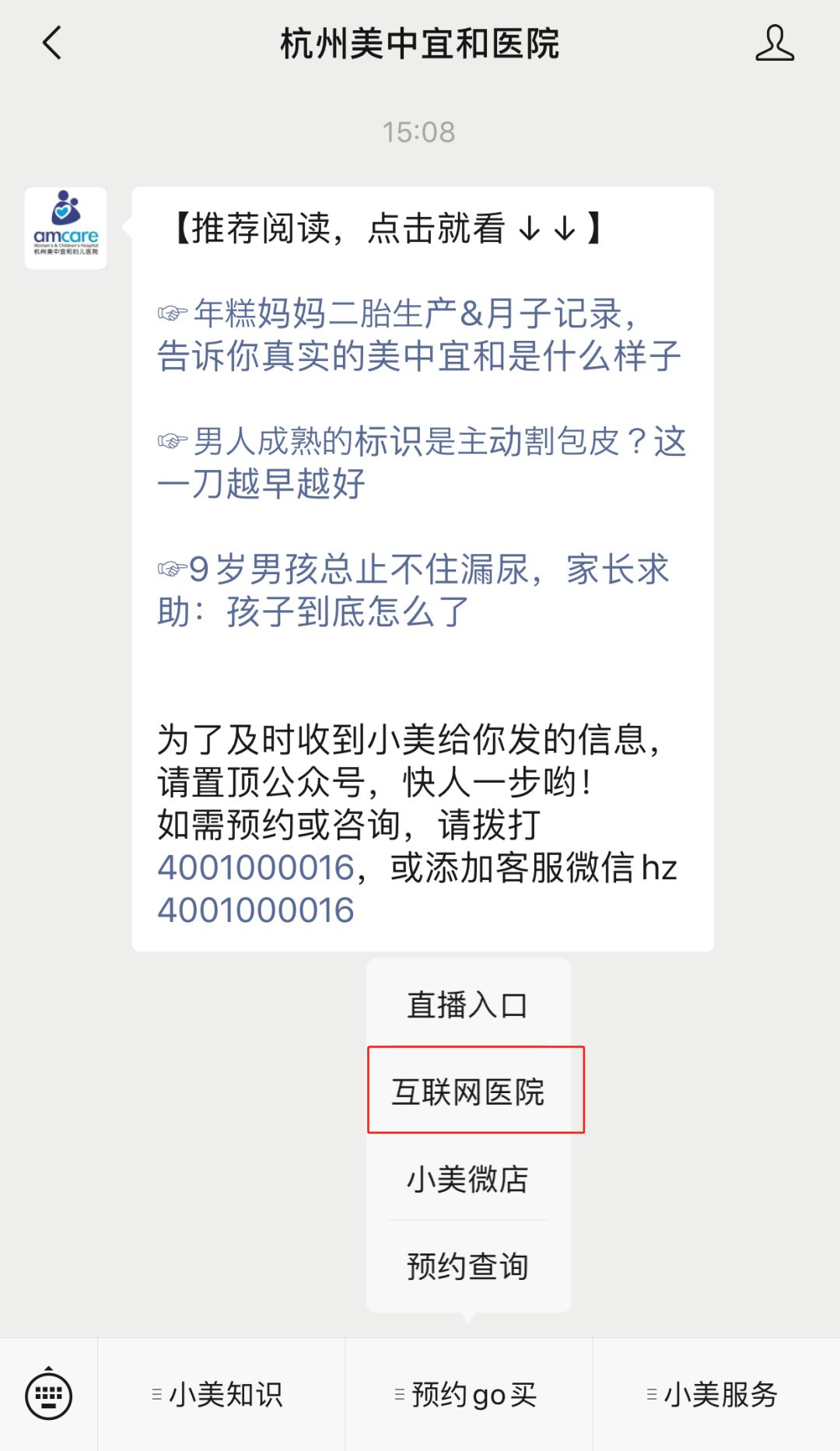
Task: Expand the 小美知识 bottom menu
Action: [221, 1395]
